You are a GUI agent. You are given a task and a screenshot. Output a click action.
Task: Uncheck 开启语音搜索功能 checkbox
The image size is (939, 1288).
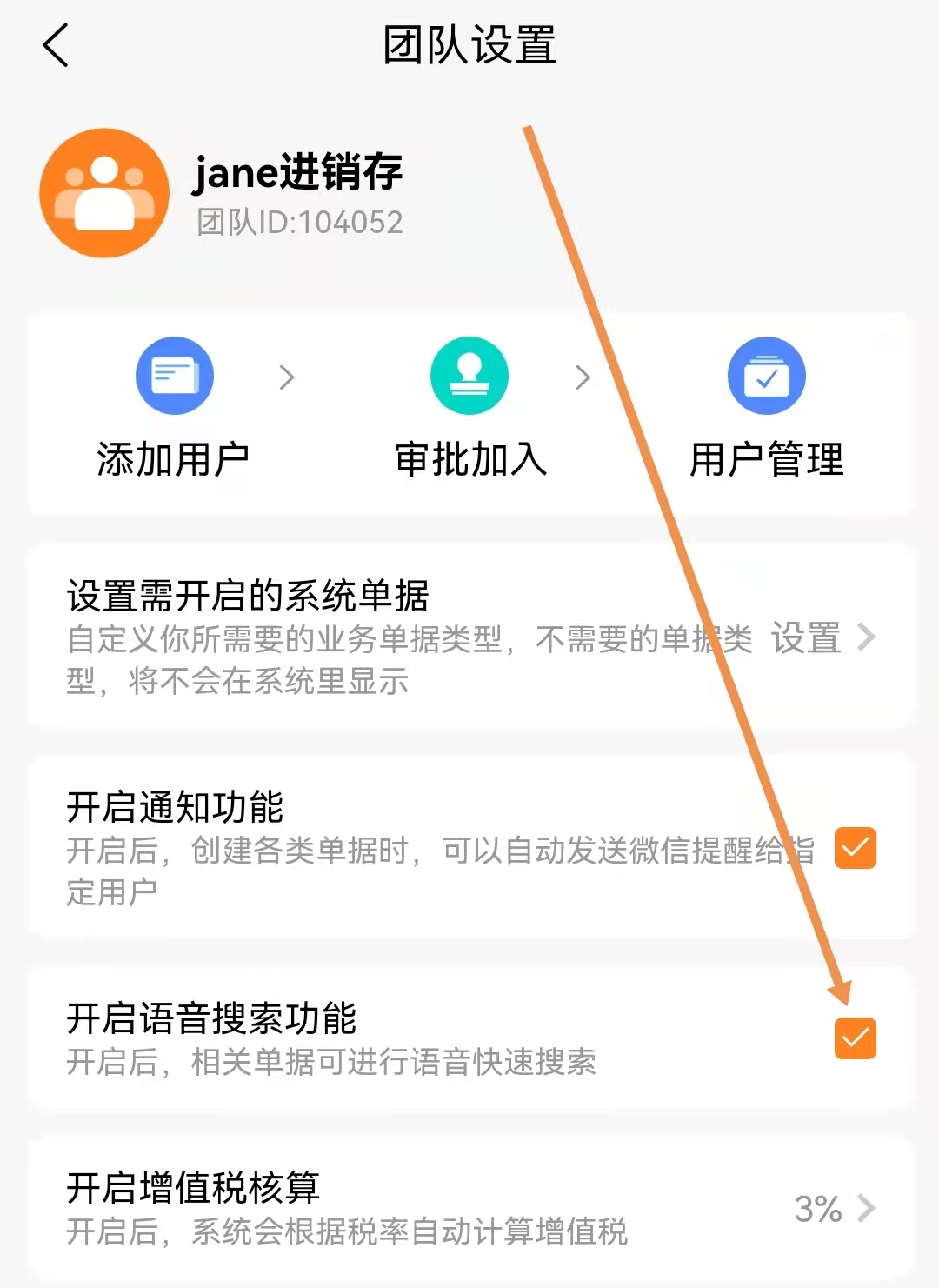click(855, 1038)
